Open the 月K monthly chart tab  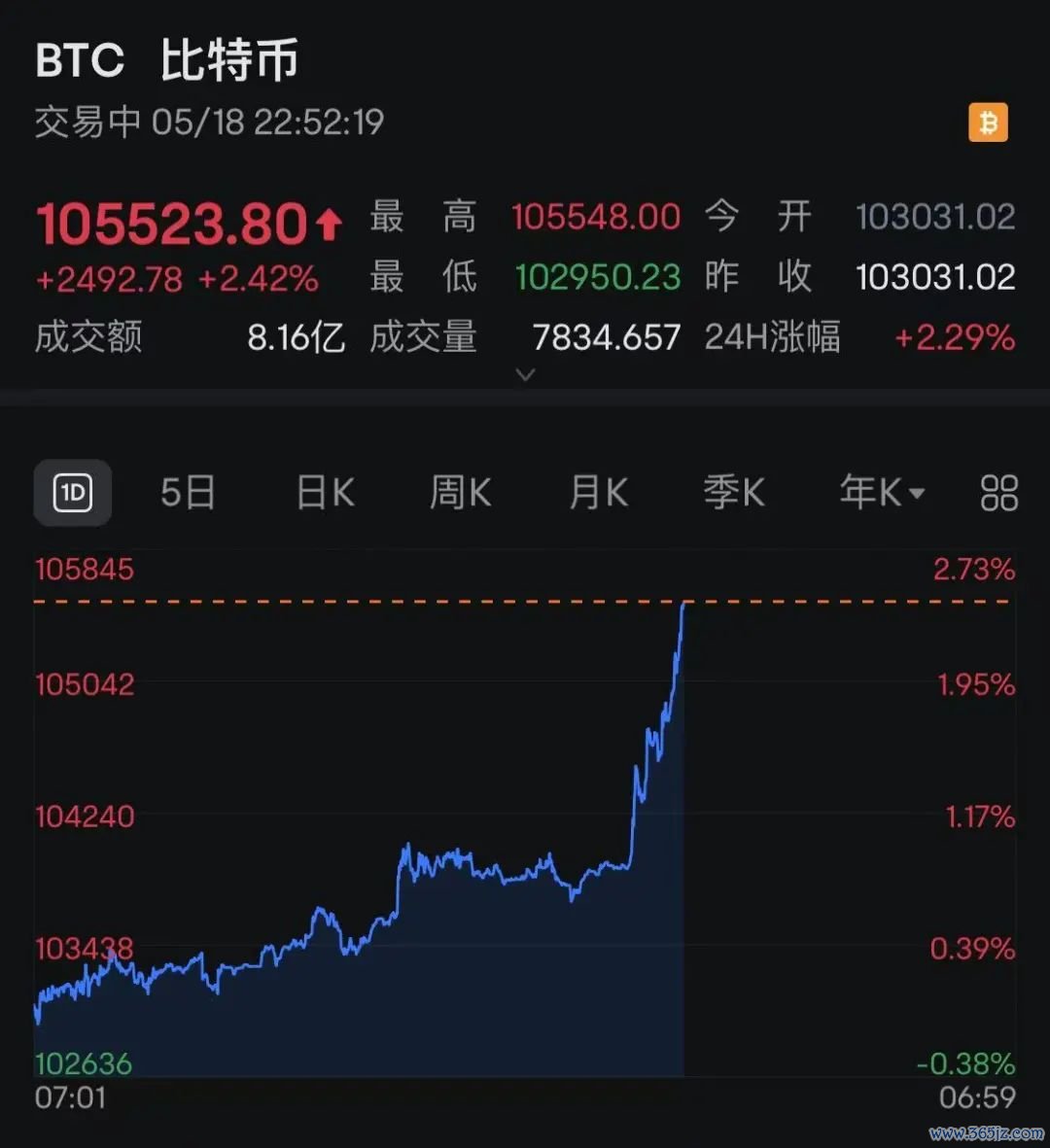(599, 493)
